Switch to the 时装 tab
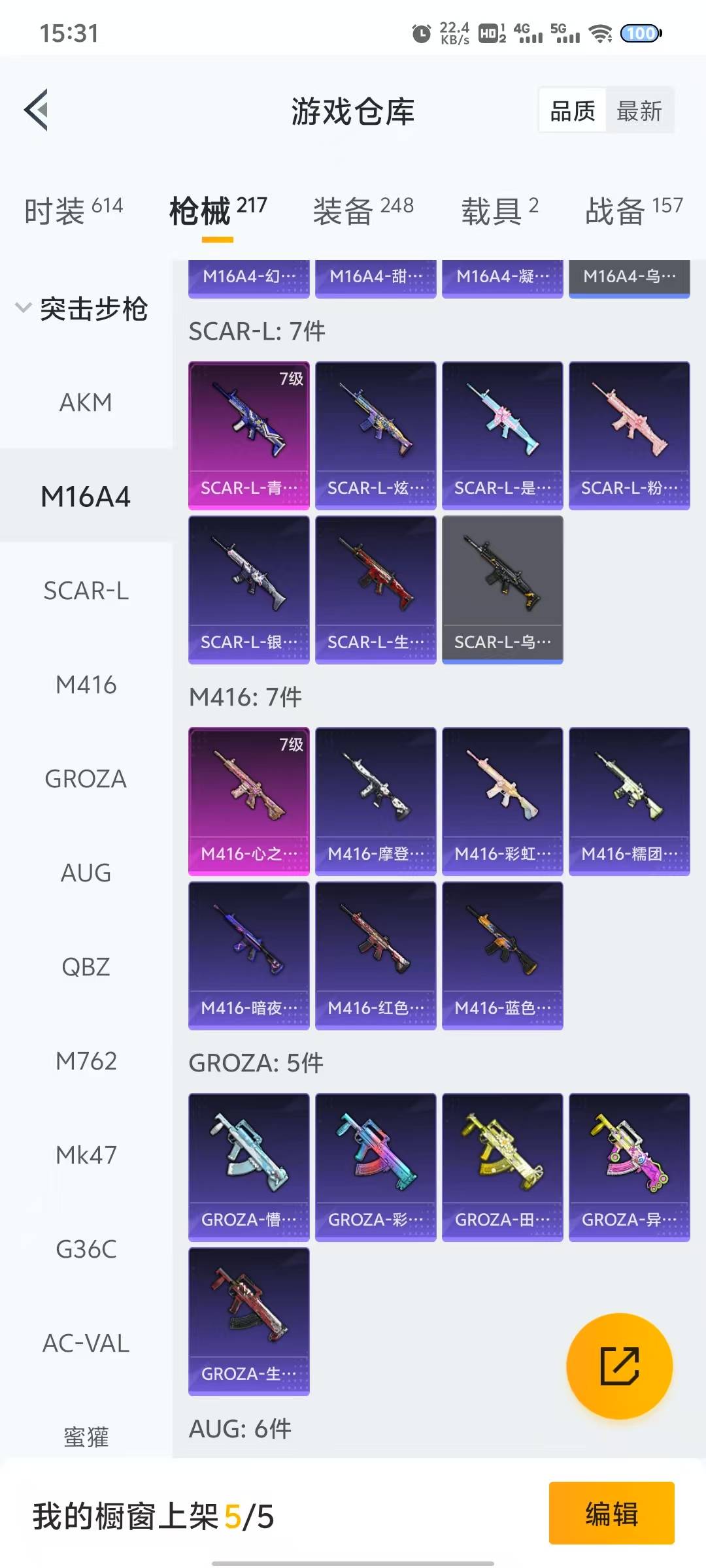Viewport: 706px width, 1568px height. click(73, 210)
